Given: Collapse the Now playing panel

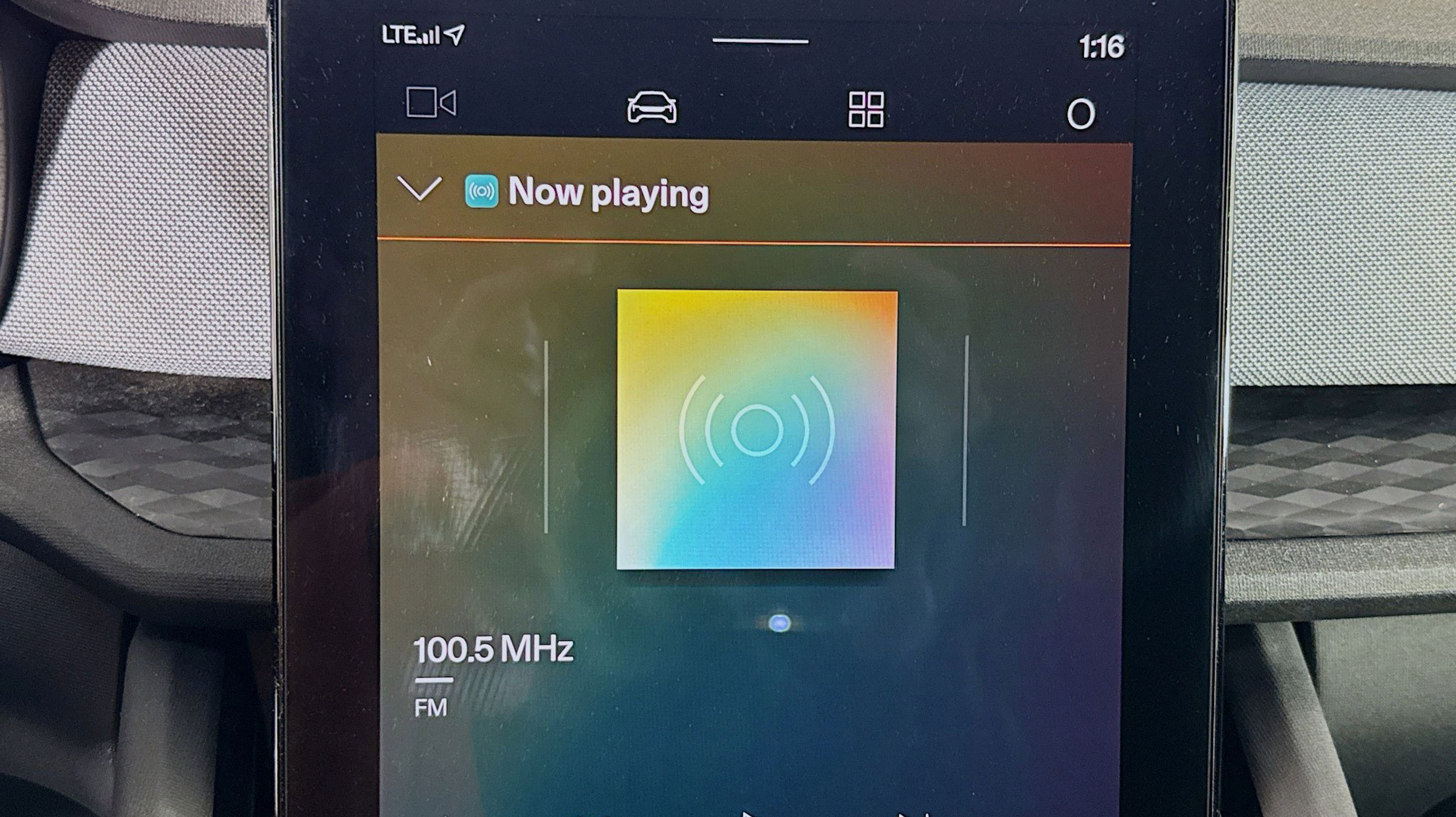Looking at the screenshot, I should pos(419,189).
